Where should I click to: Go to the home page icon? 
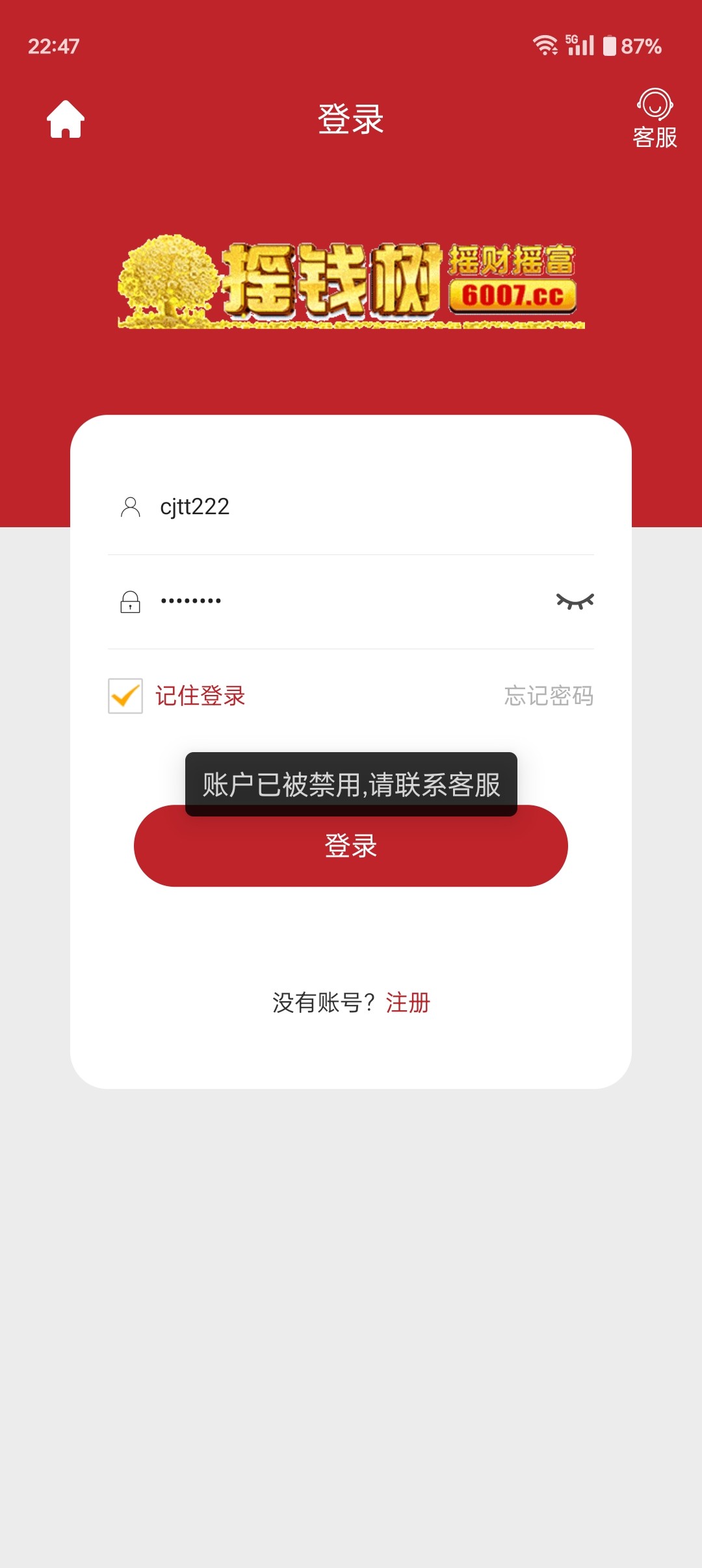[x=65, y=120]
